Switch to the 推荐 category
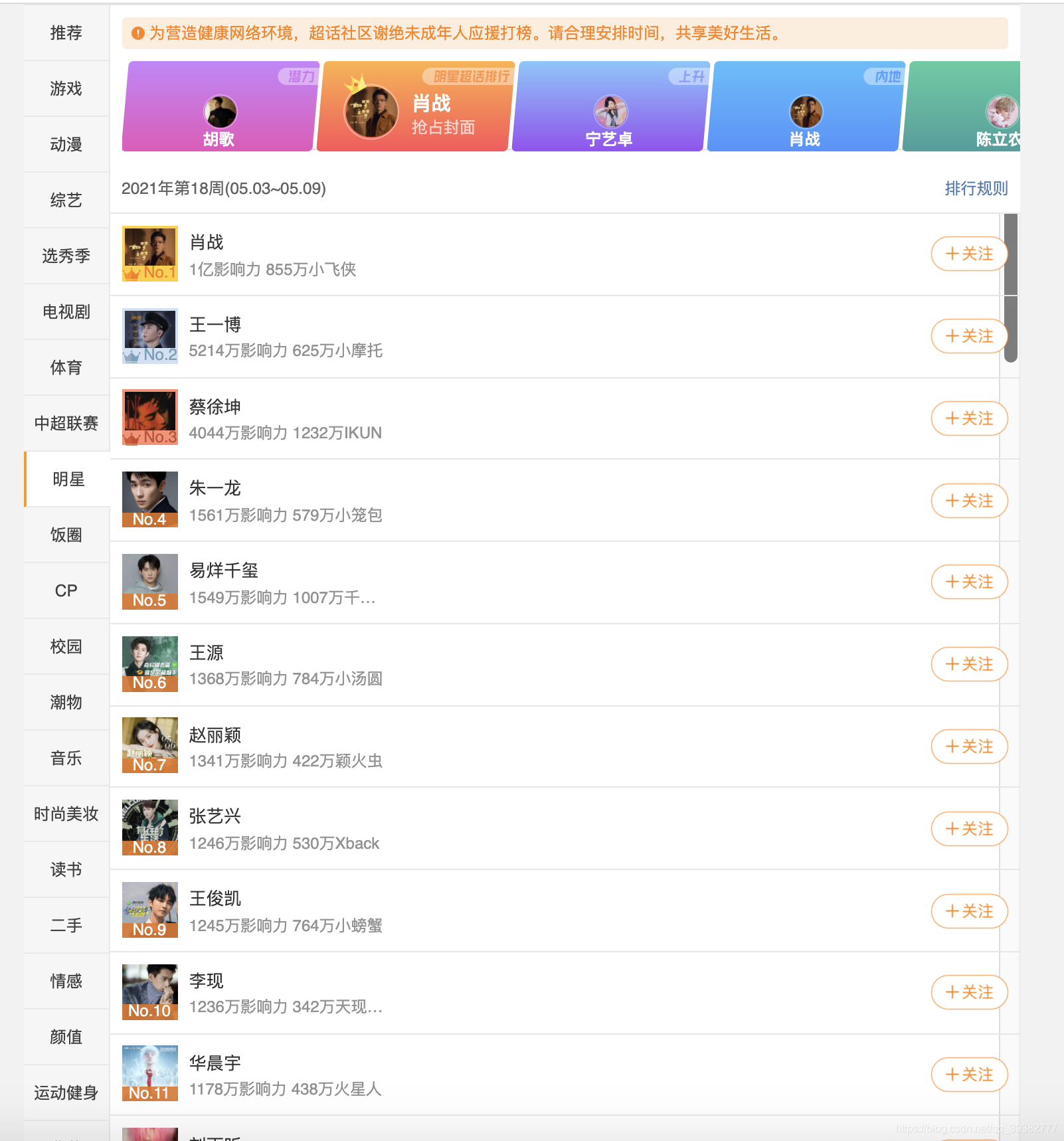The width and height of the screenshot is (1064, 1141). click(x=66, y=33)
